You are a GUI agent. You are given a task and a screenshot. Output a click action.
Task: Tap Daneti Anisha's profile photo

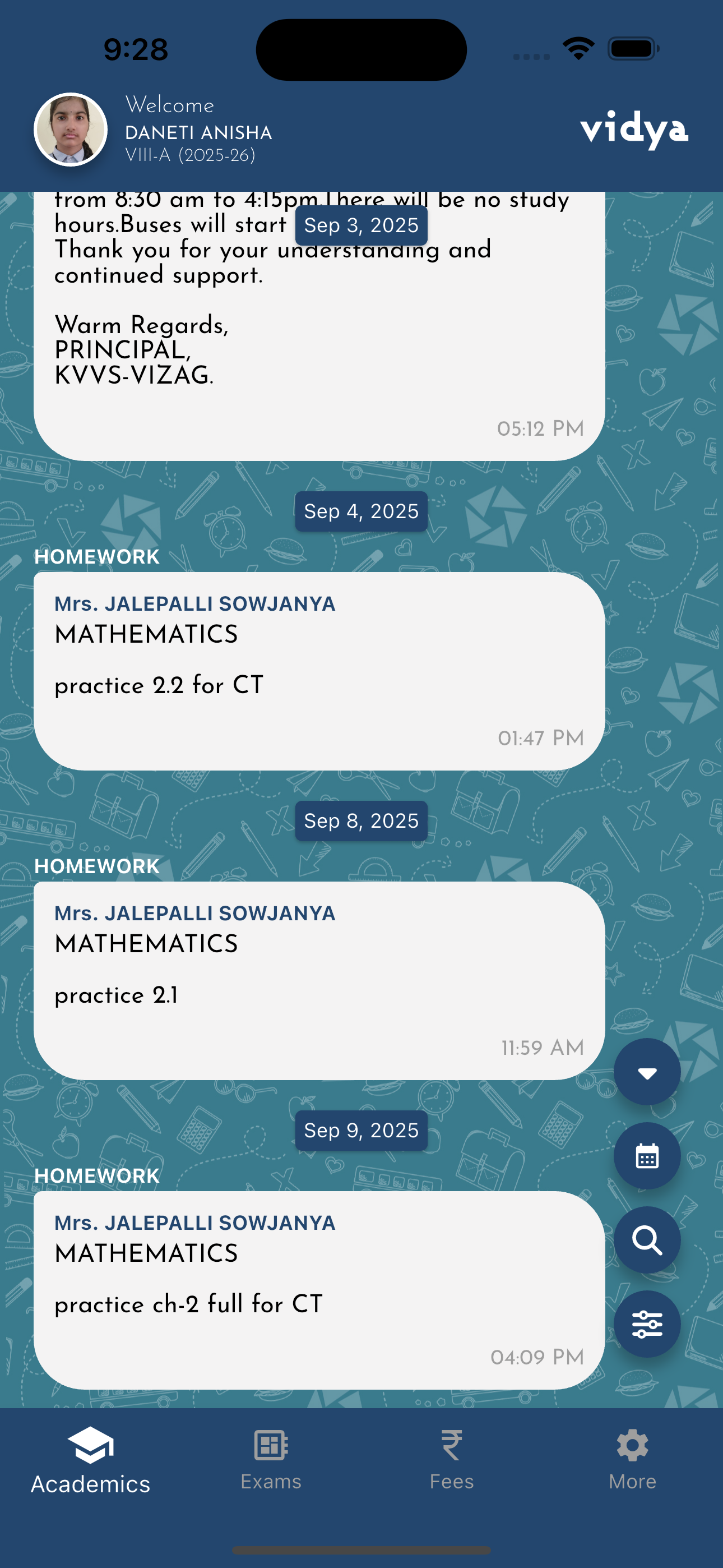coord(71,130)
